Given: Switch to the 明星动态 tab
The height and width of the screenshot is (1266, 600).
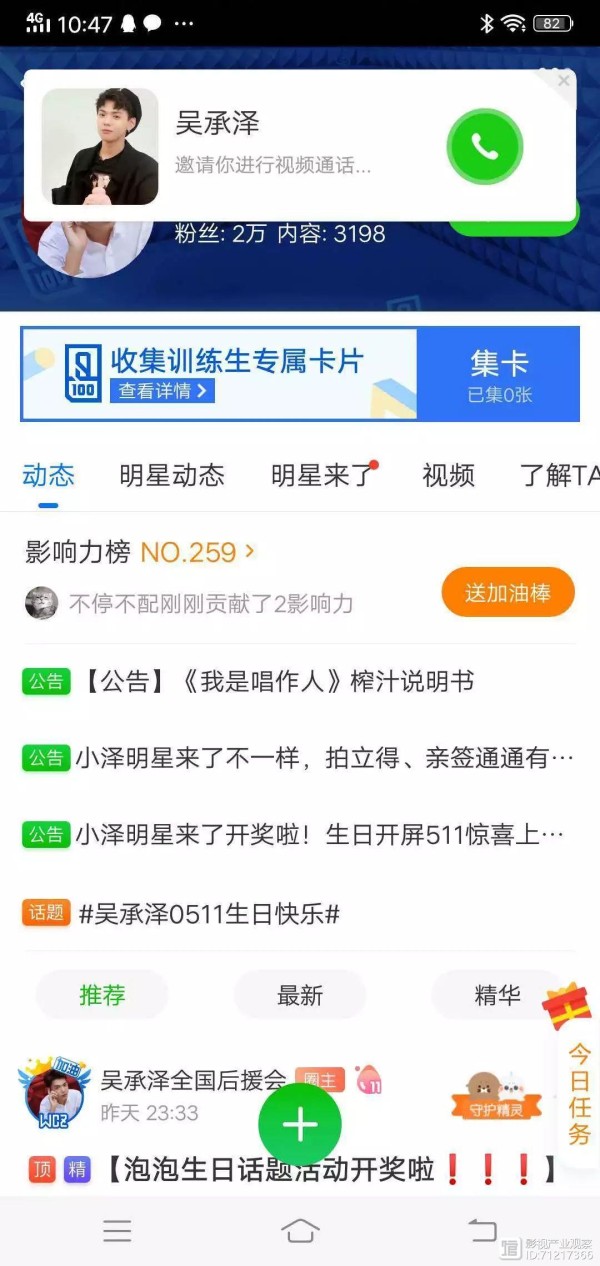Looking at the screenshot, I should coord(171,475).
